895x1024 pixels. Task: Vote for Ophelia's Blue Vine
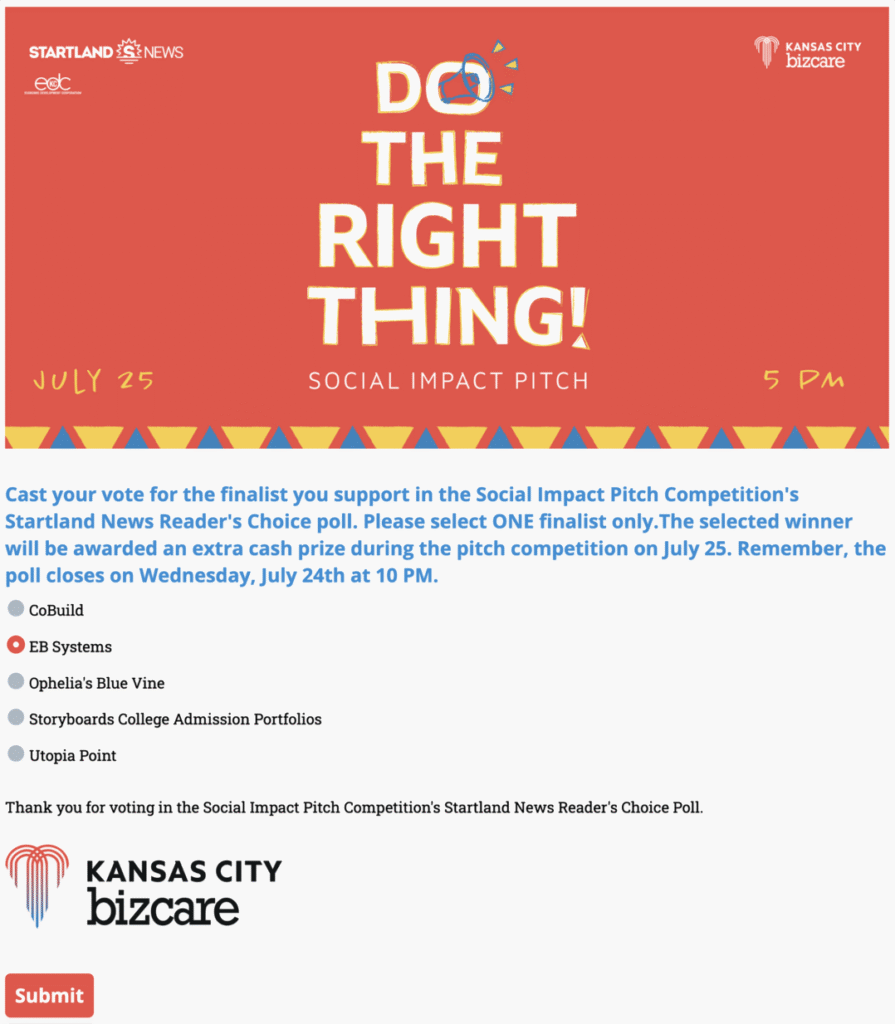pos(16,682)
